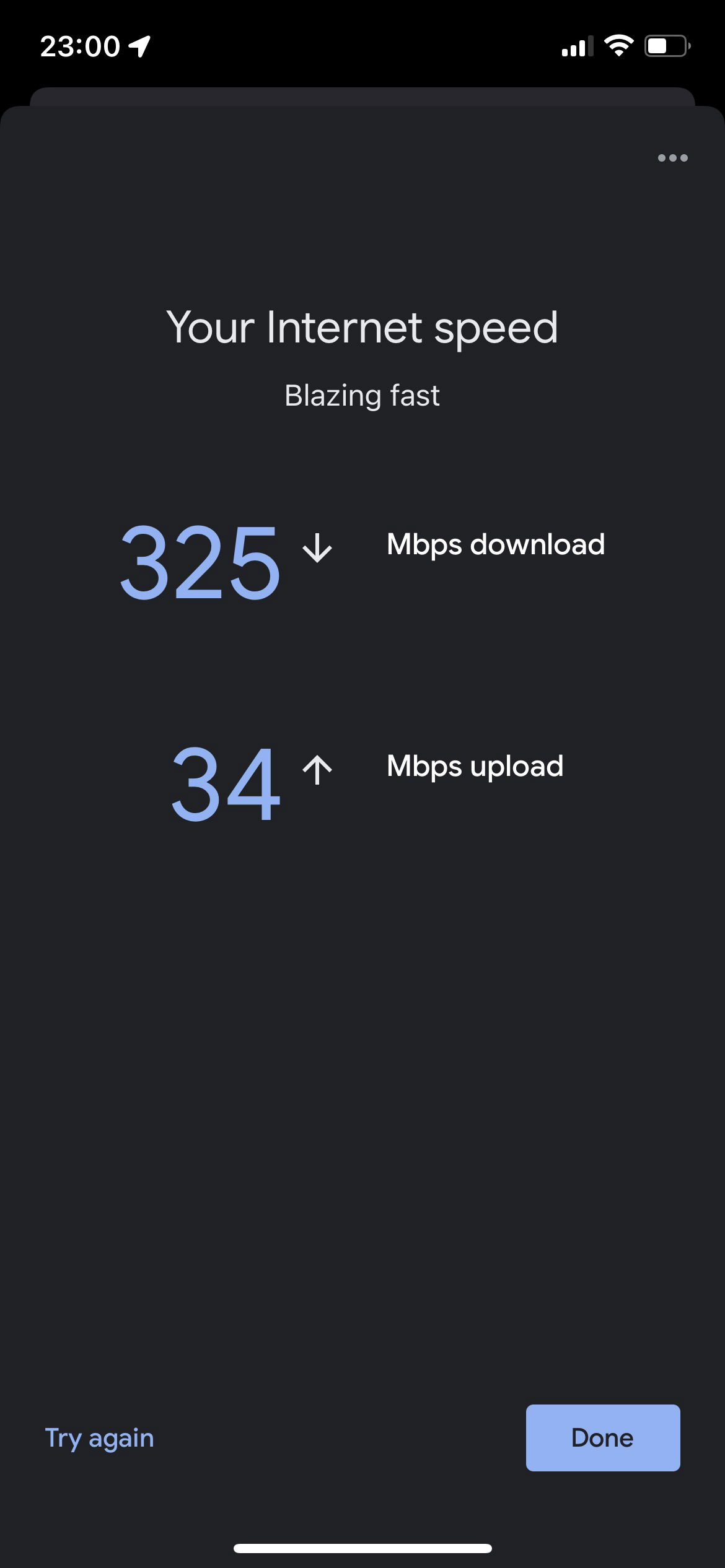
Task: Tap the Done button
Action: 602,1438
